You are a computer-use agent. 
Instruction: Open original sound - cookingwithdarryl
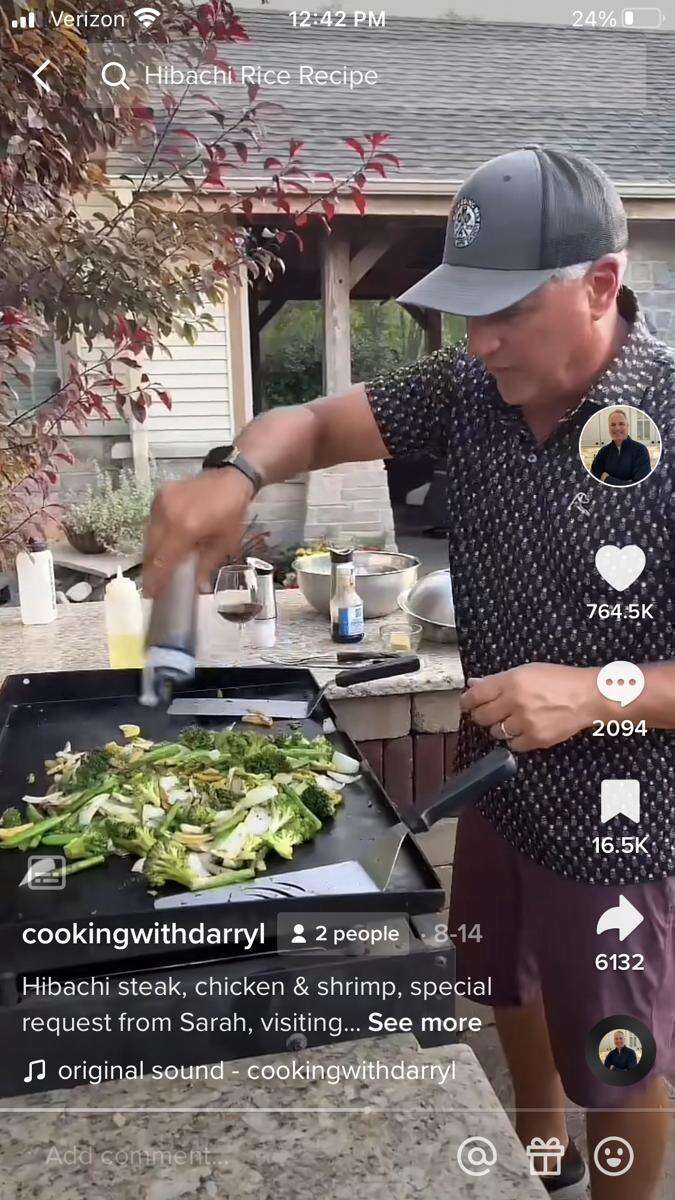pos(240,1071)
